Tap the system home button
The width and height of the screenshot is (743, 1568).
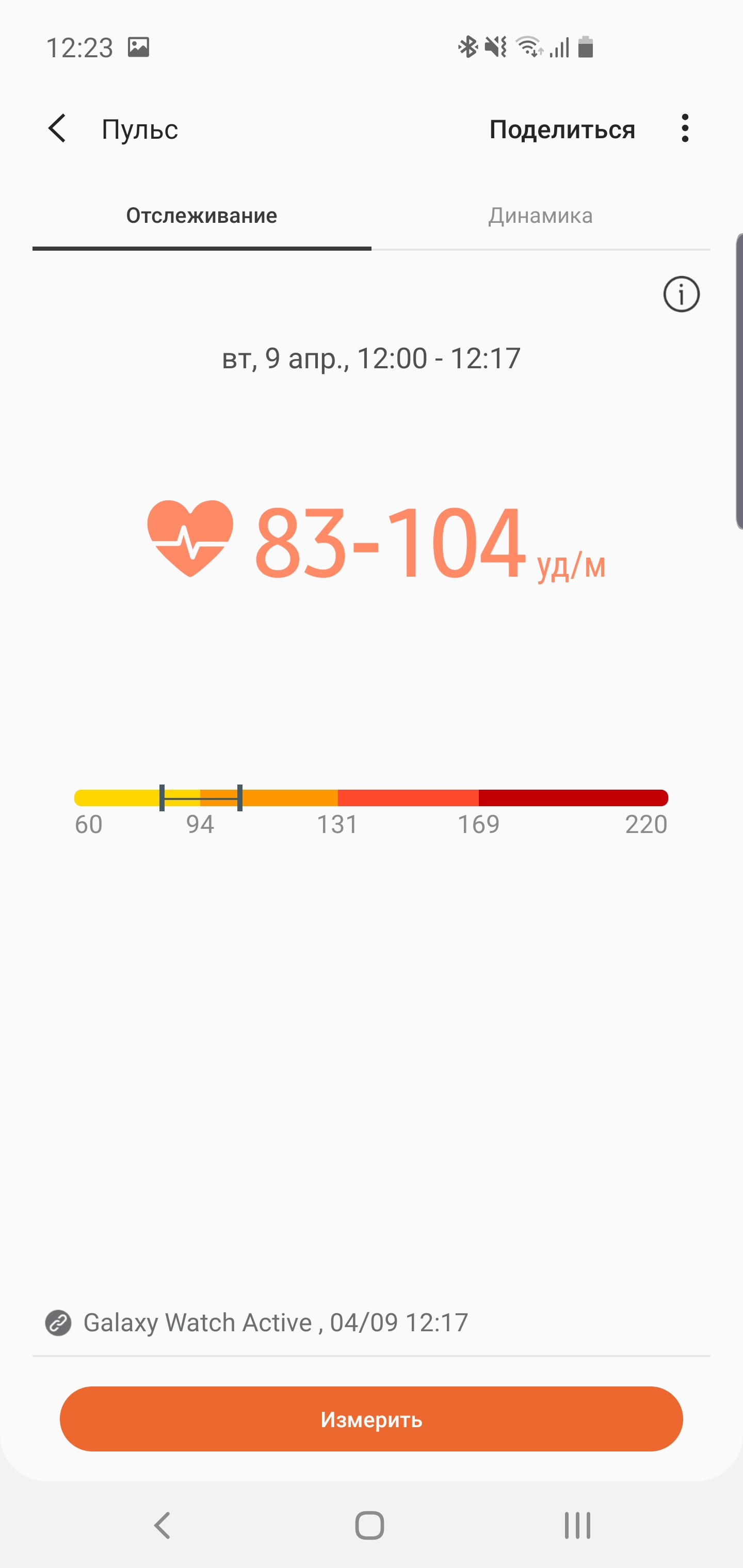coord(369,1525)
